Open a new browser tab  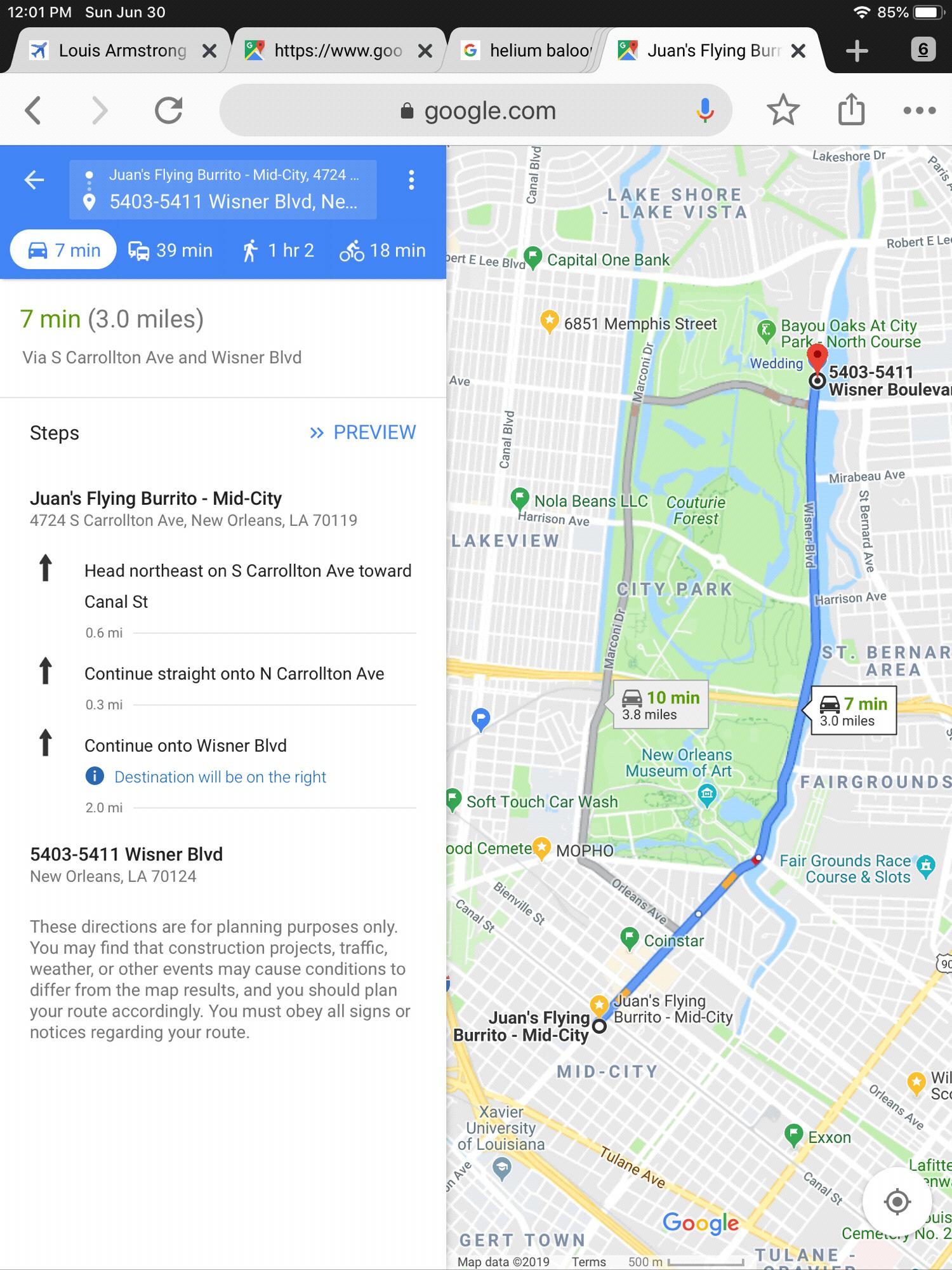tap(857, 51)
